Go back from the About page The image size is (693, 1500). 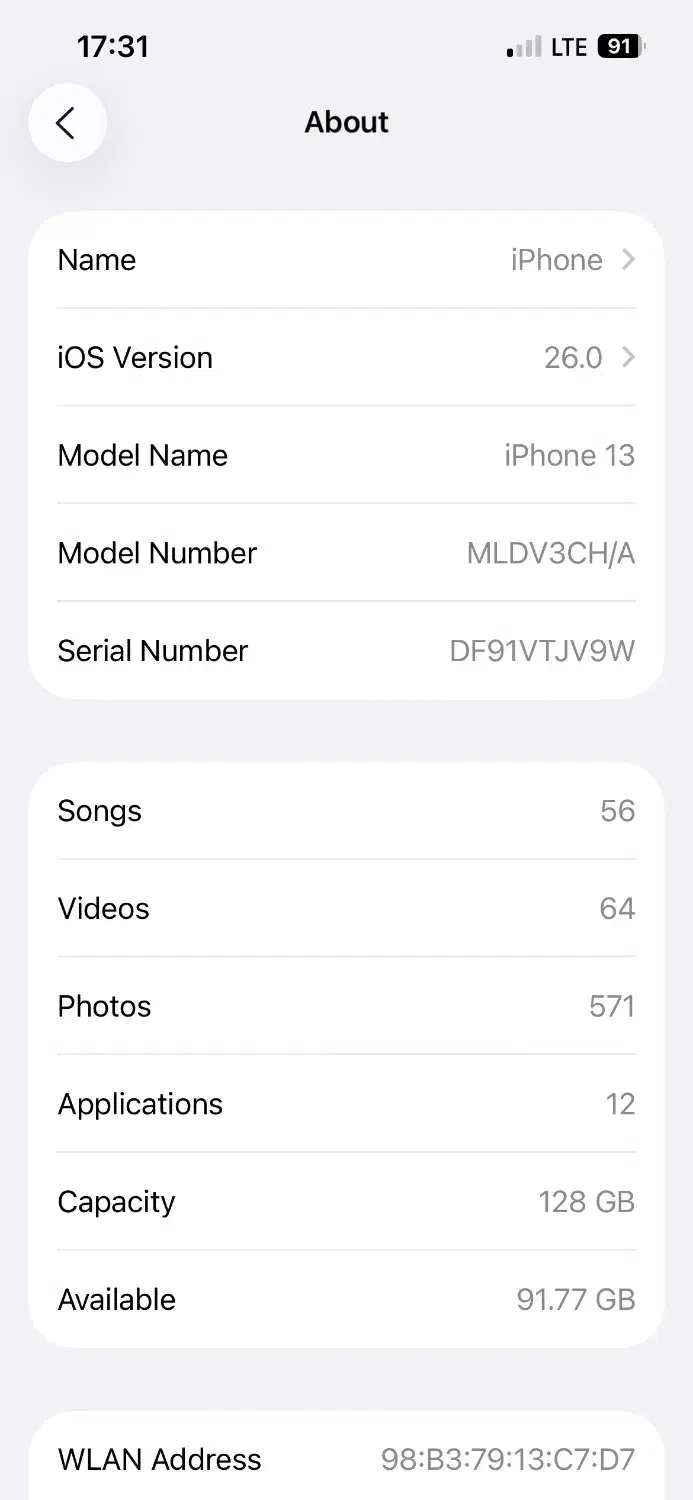pos(66,123)
